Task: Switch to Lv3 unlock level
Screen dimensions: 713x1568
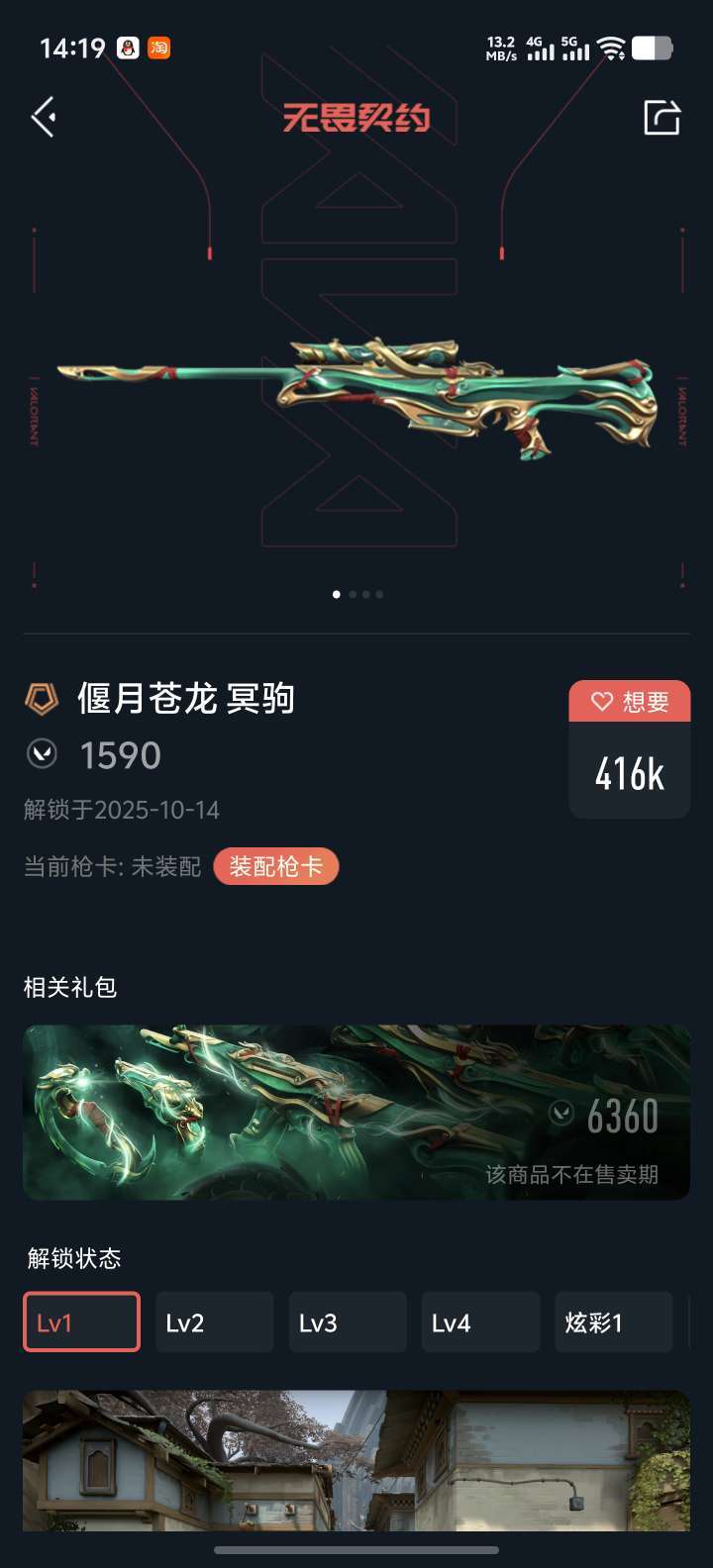Action: pyautogui.click(x=348, y=1323)
